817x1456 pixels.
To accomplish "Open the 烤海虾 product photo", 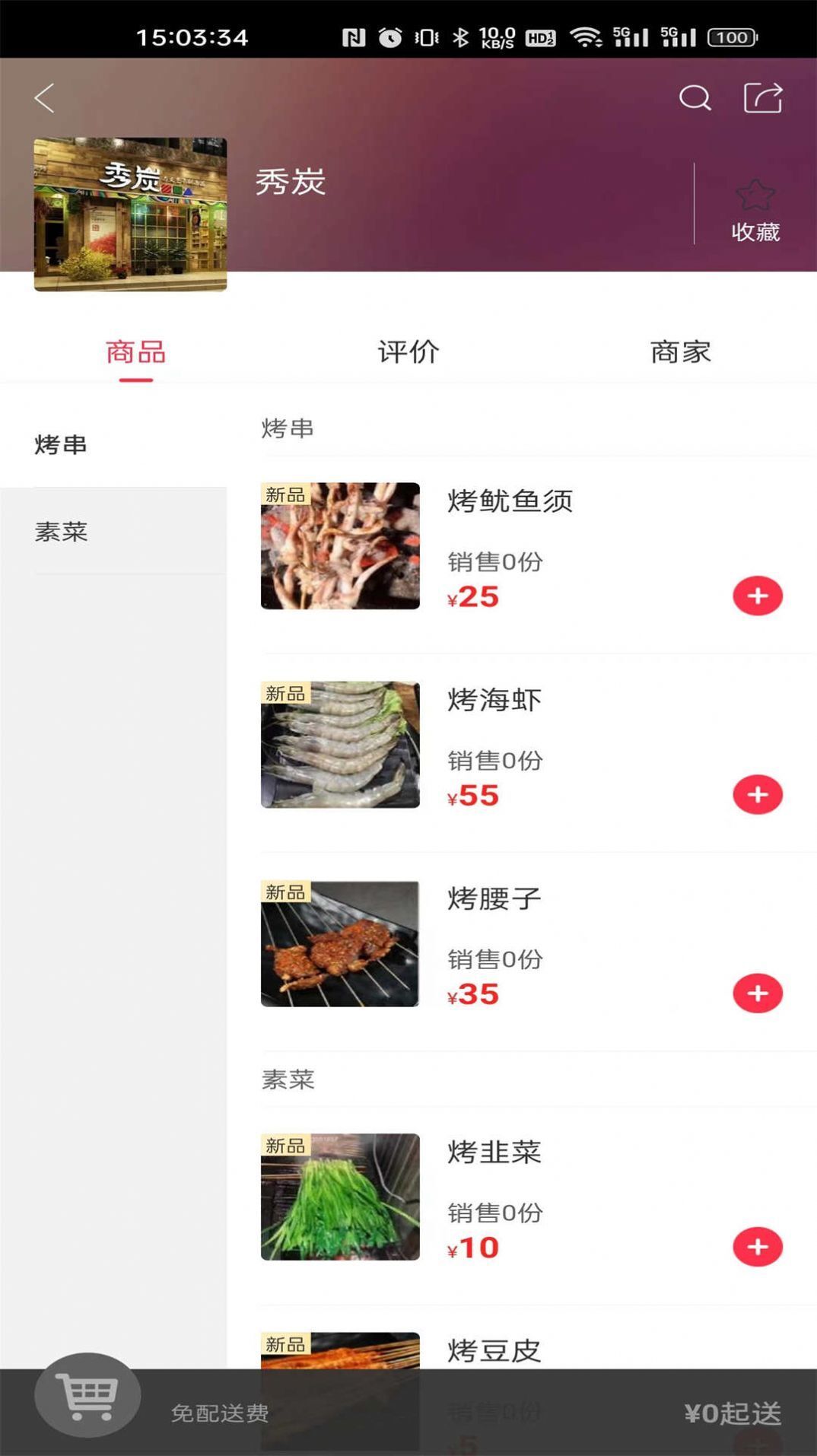I will coord(339,744).
